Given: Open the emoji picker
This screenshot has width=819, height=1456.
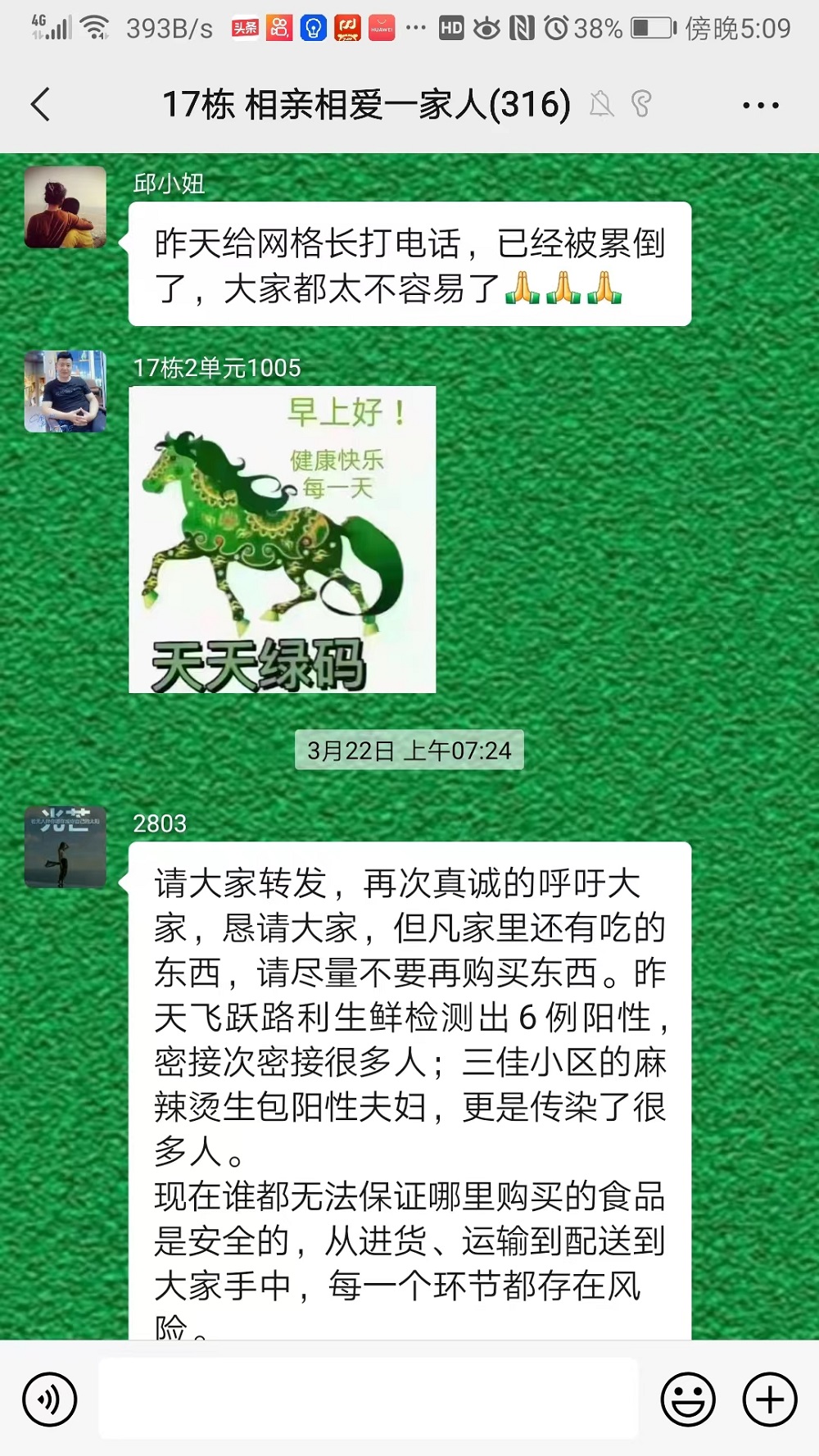Looking at the screenshot, I should pyautogui.click(x=688, y=1399).
